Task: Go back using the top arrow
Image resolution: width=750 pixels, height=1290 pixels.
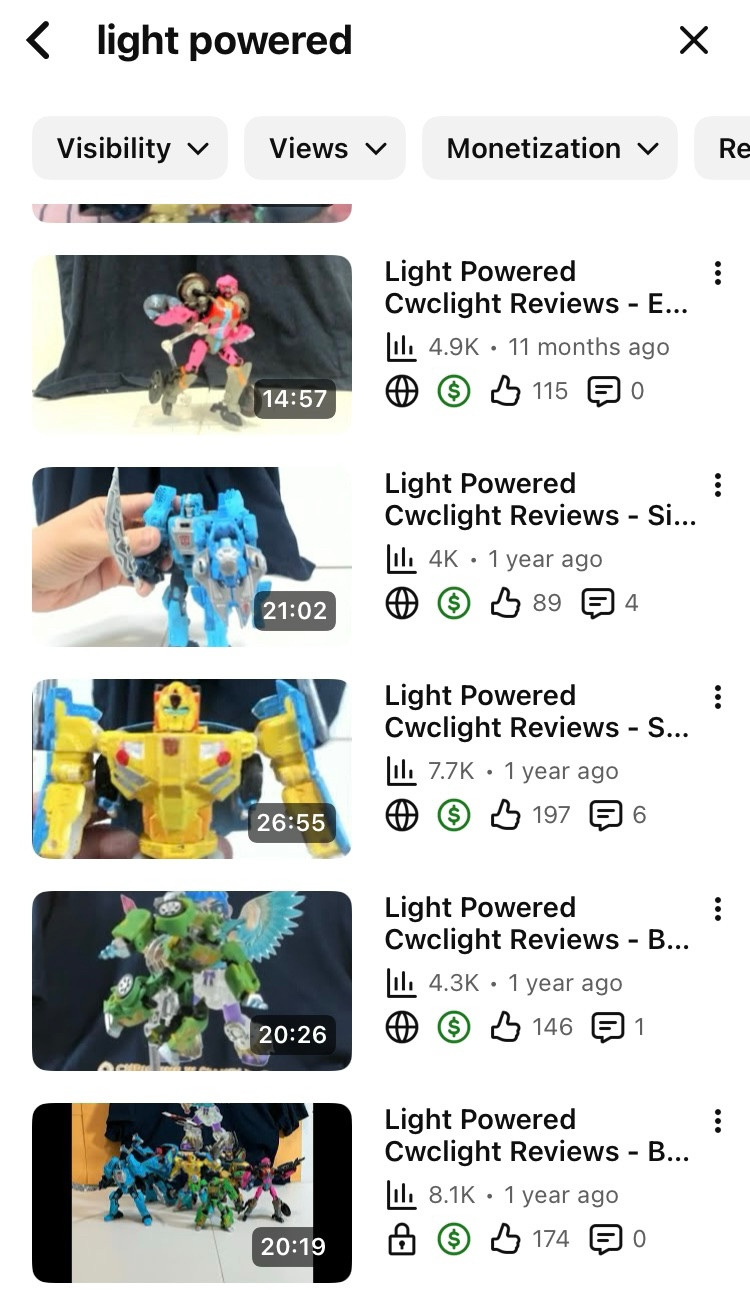Action: 38,41
